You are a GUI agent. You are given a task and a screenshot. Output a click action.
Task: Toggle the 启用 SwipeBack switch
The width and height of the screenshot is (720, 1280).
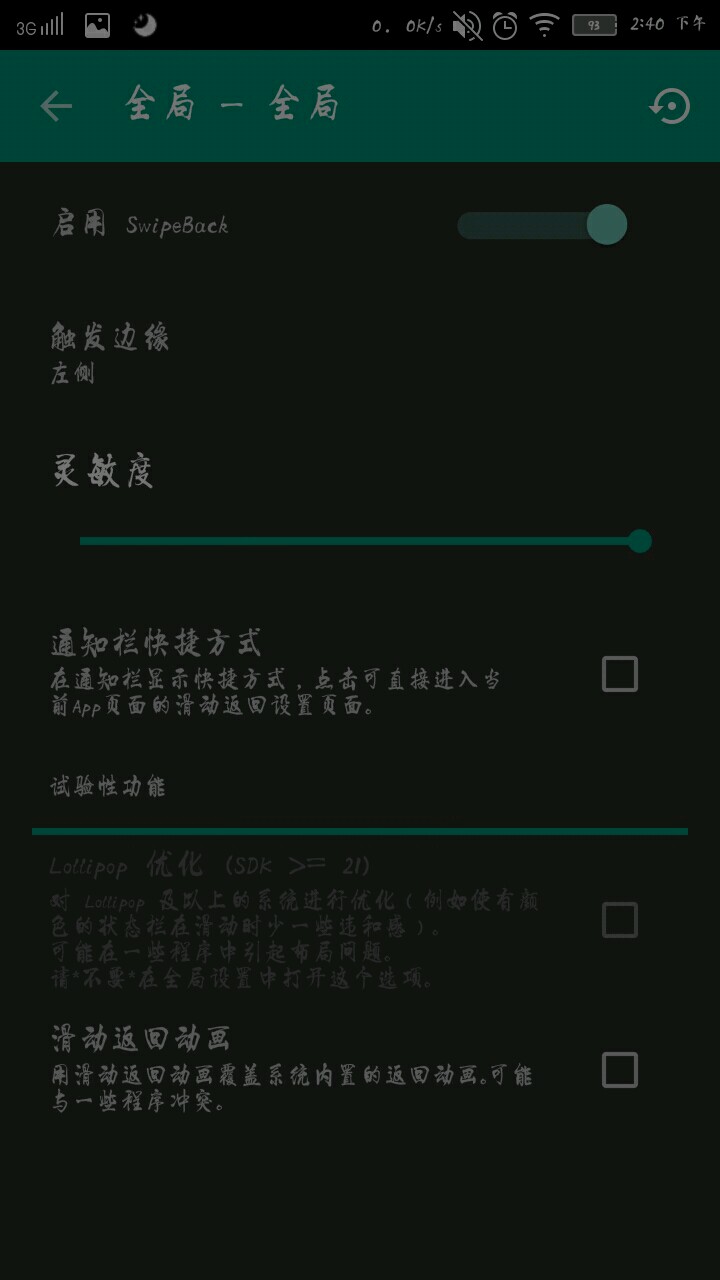[x=542, y=225]
